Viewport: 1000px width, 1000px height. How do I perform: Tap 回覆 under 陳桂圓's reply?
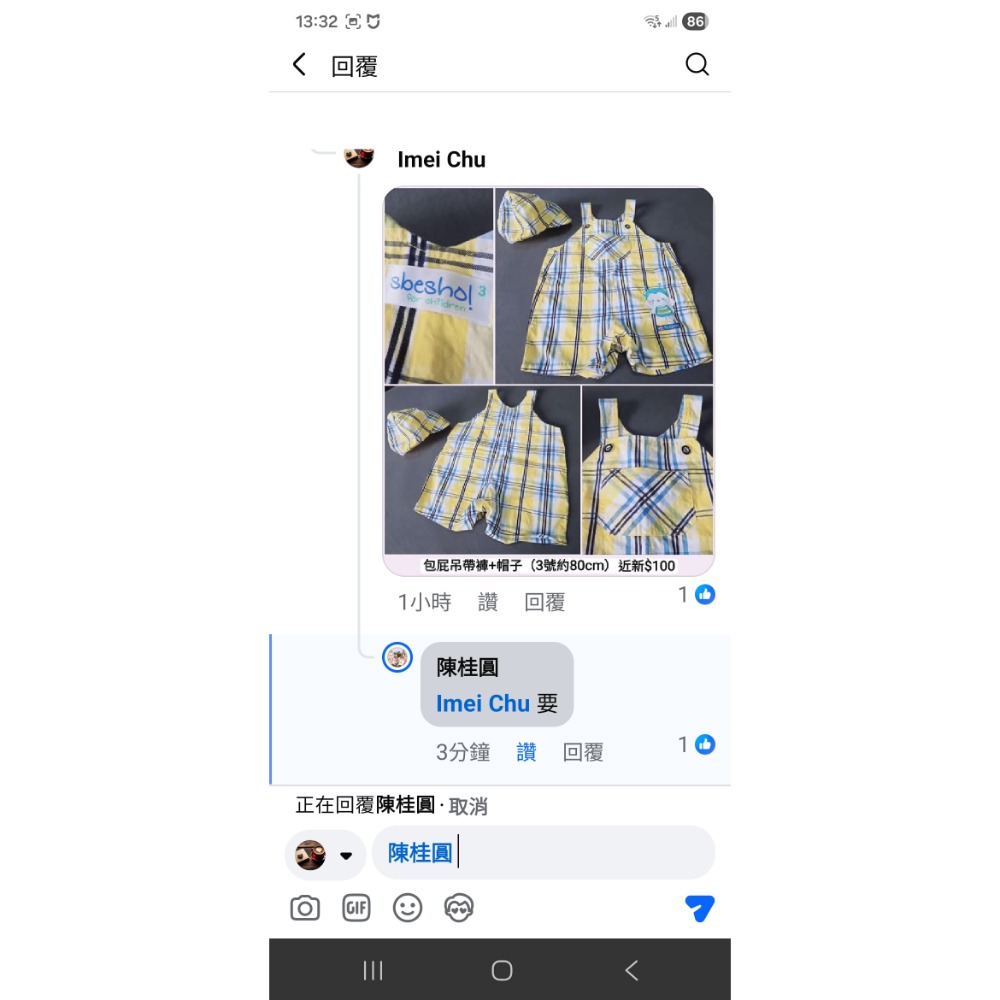(582, 752)
